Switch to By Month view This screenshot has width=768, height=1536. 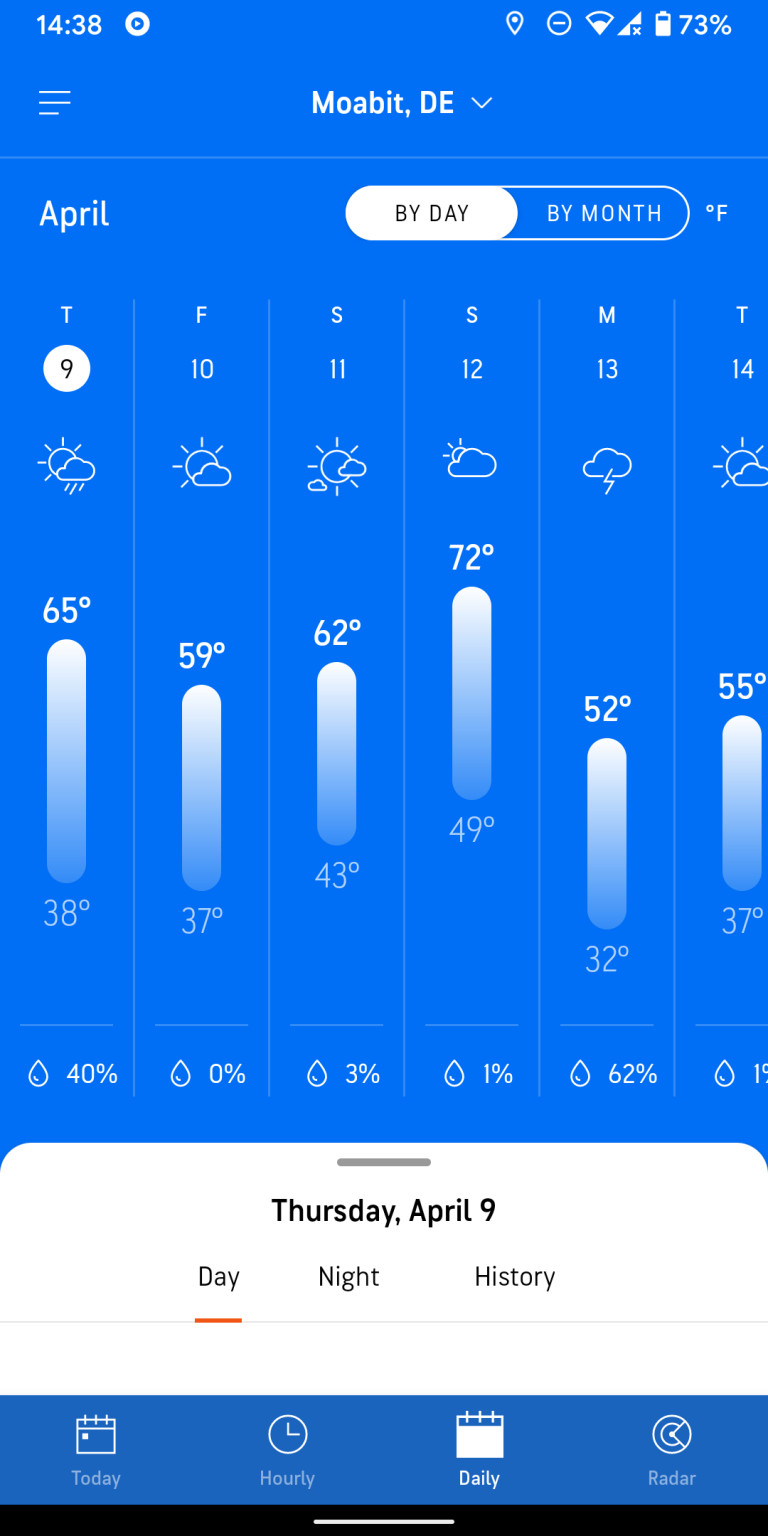(x=603, y=213)
